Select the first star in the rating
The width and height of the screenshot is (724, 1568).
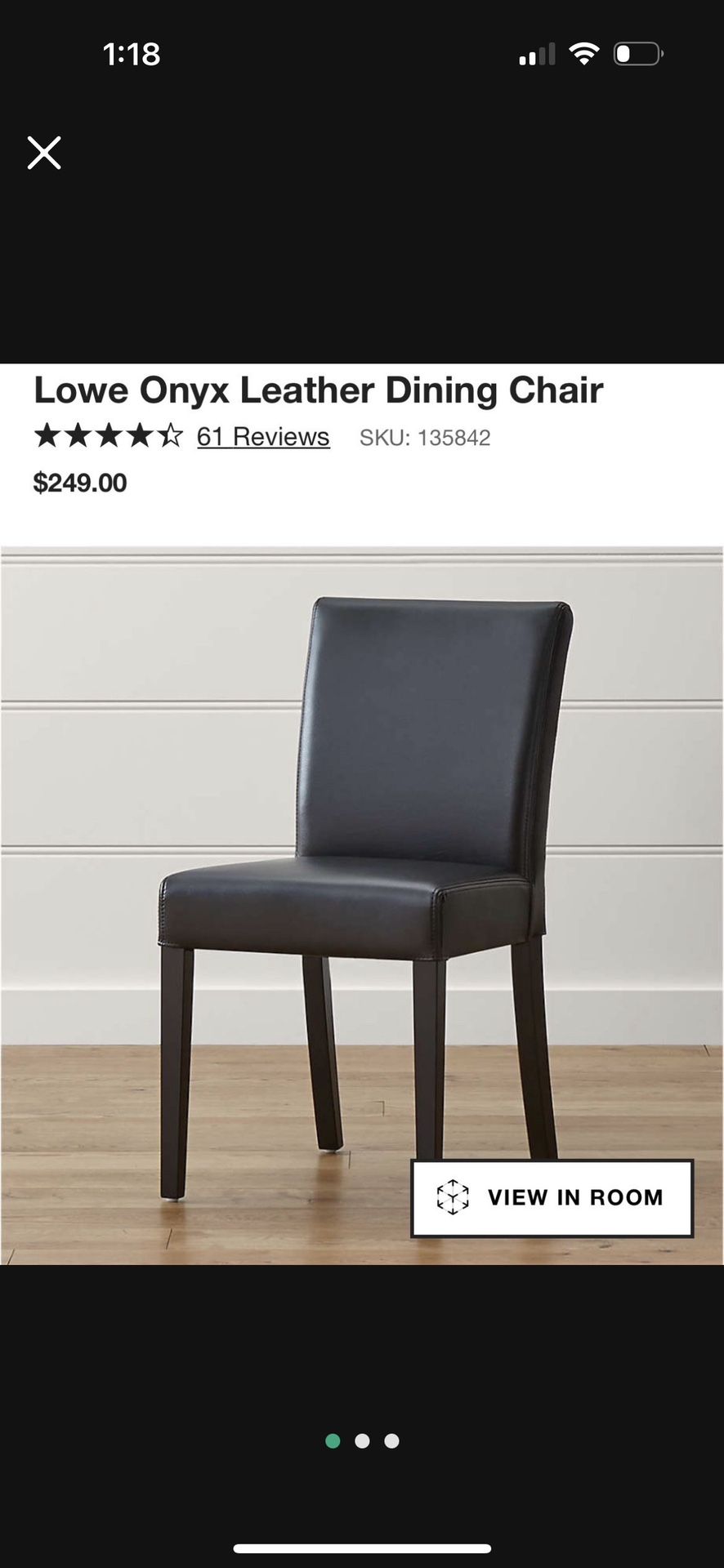pos(47,437)
